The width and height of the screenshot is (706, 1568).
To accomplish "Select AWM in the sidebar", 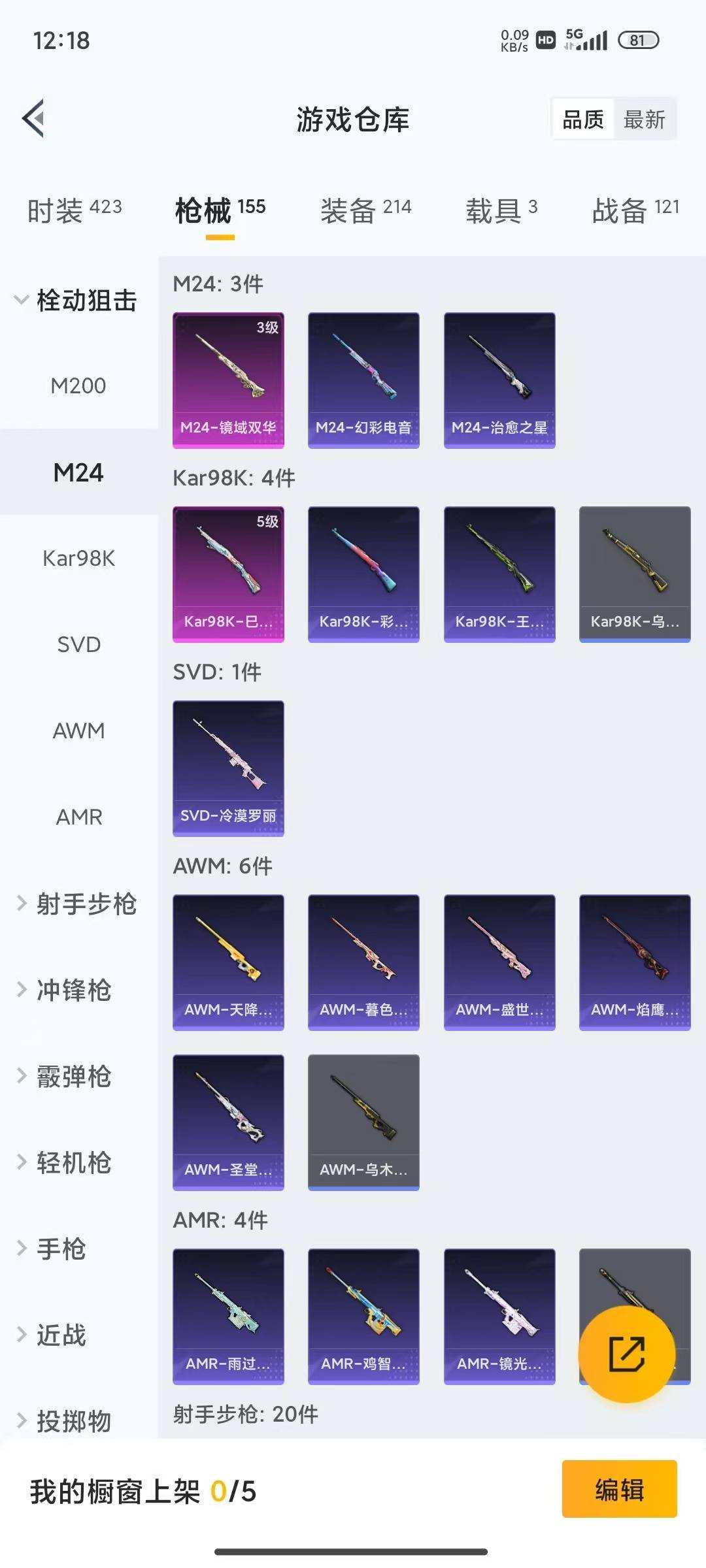I will tap(78, 730).
